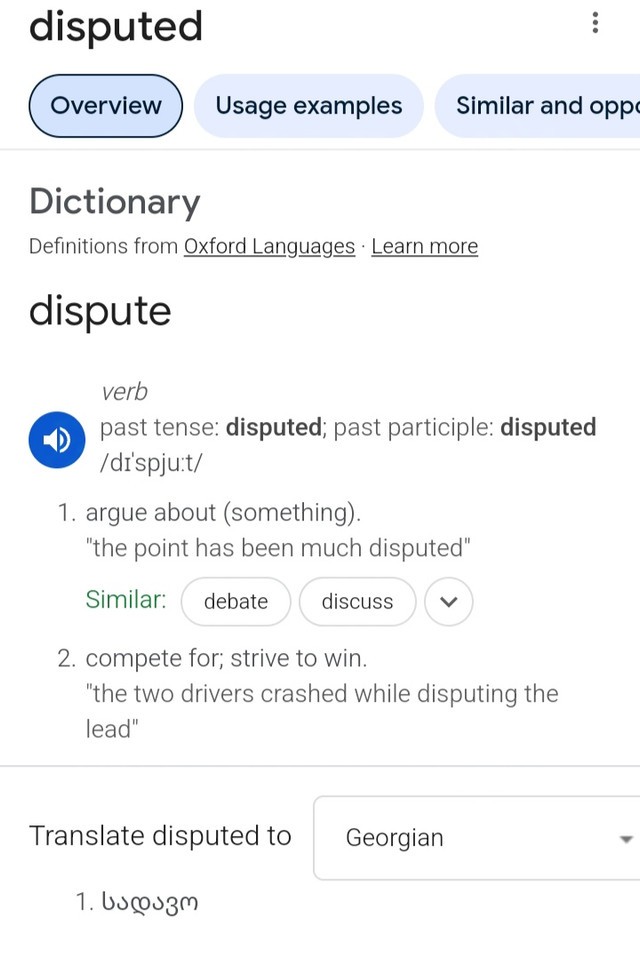Select the Overview chip
This screenshot has width=640, height=972.
(x=106, y=106)
